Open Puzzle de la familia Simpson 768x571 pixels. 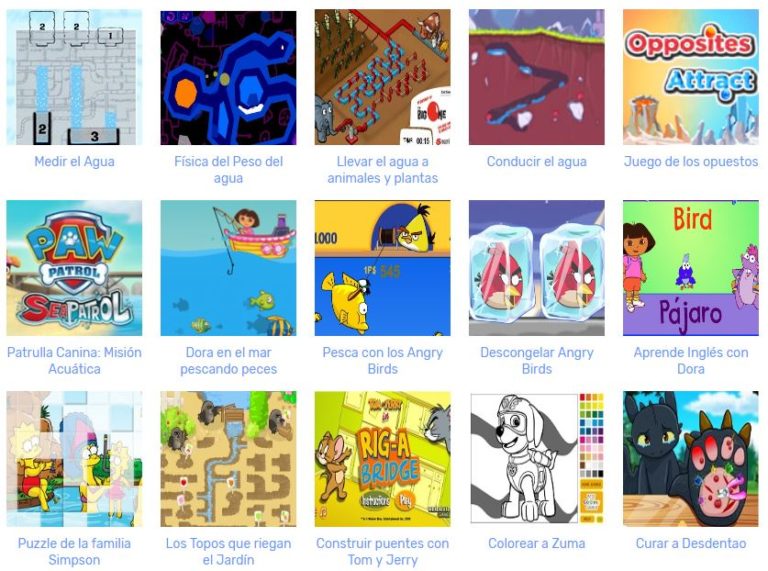coord(74,459)
